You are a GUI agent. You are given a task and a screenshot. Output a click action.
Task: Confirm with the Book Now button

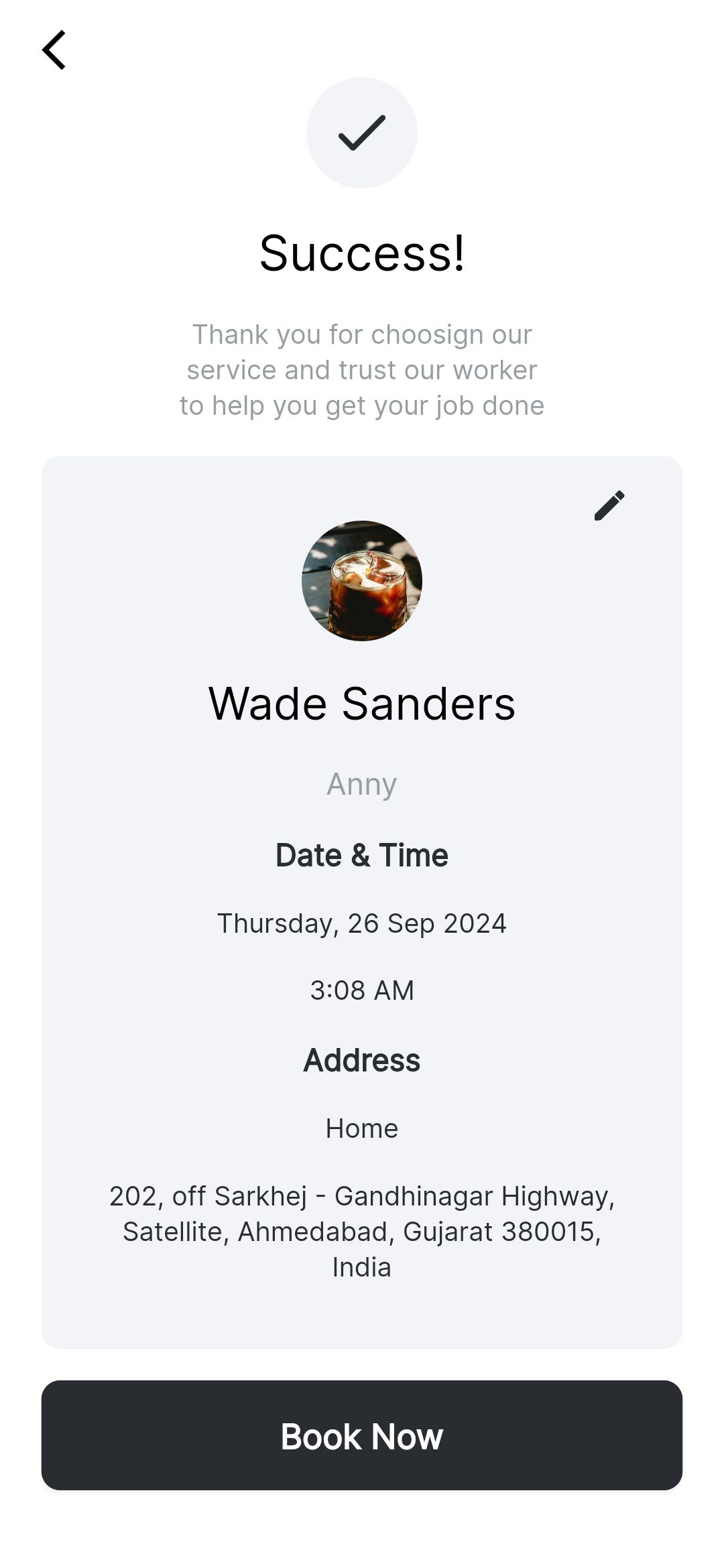tap(362, 1435)
